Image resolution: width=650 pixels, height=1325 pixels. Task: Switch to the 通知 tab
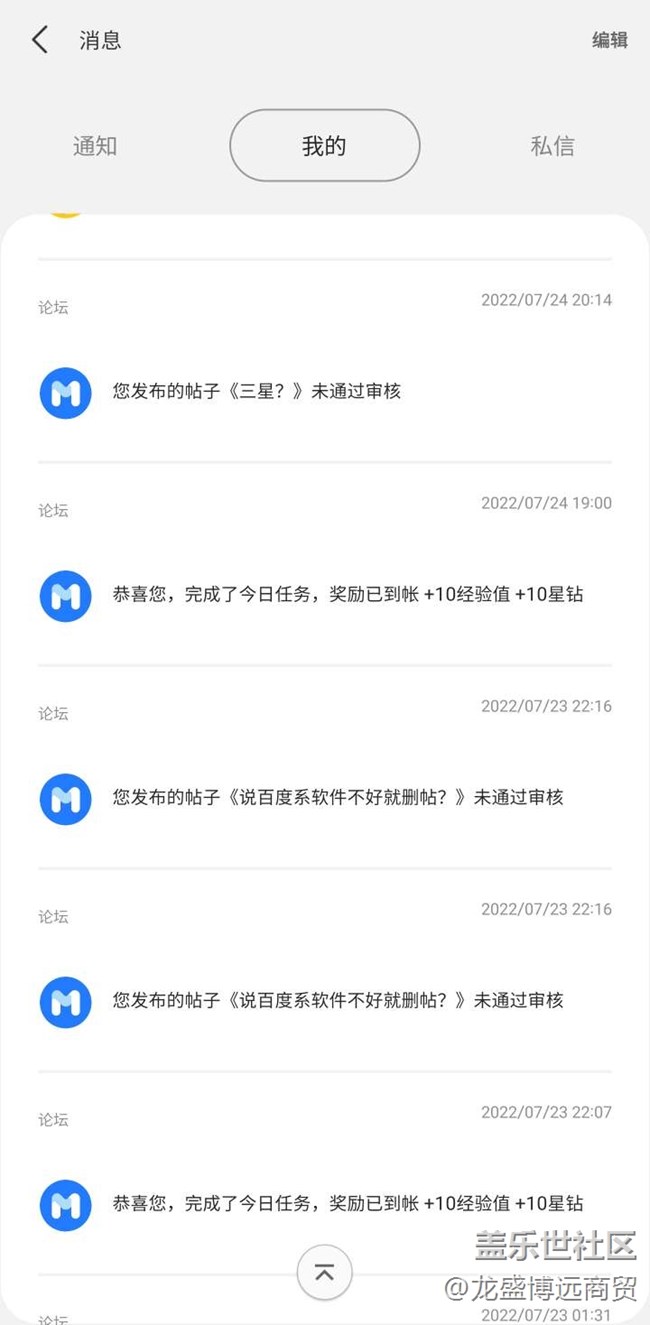[95, 146]
